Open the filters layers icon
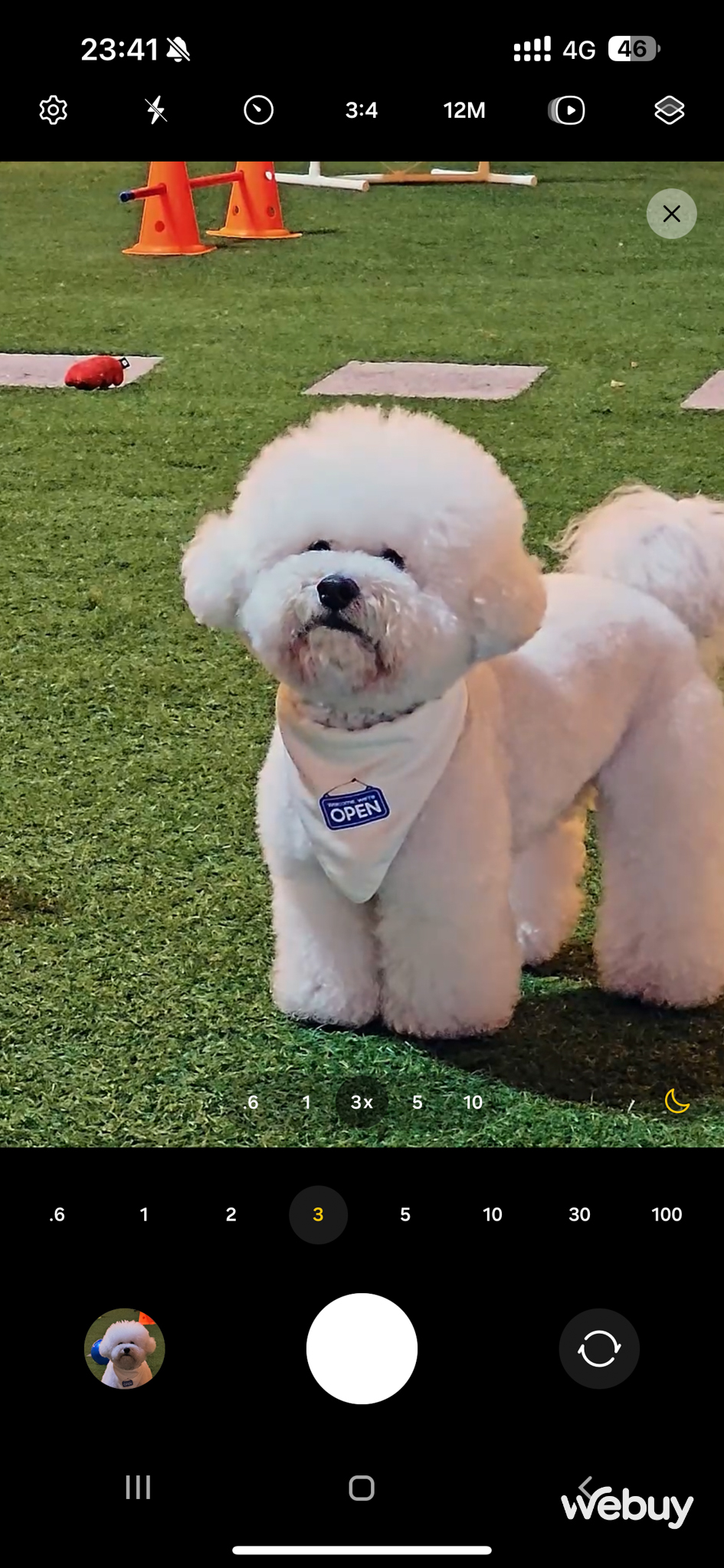This screenshot has width=724, height=1568. click(669, 110)
